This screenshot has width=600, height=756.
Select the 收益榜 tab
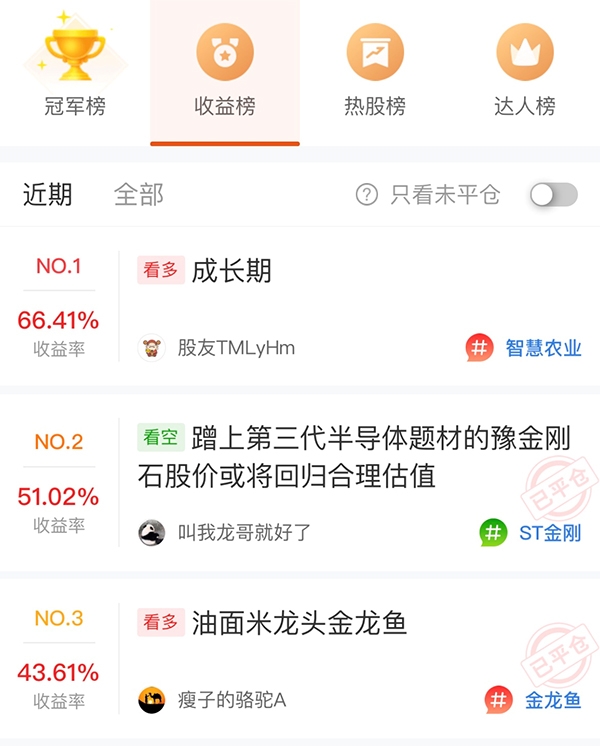point(225,72)
